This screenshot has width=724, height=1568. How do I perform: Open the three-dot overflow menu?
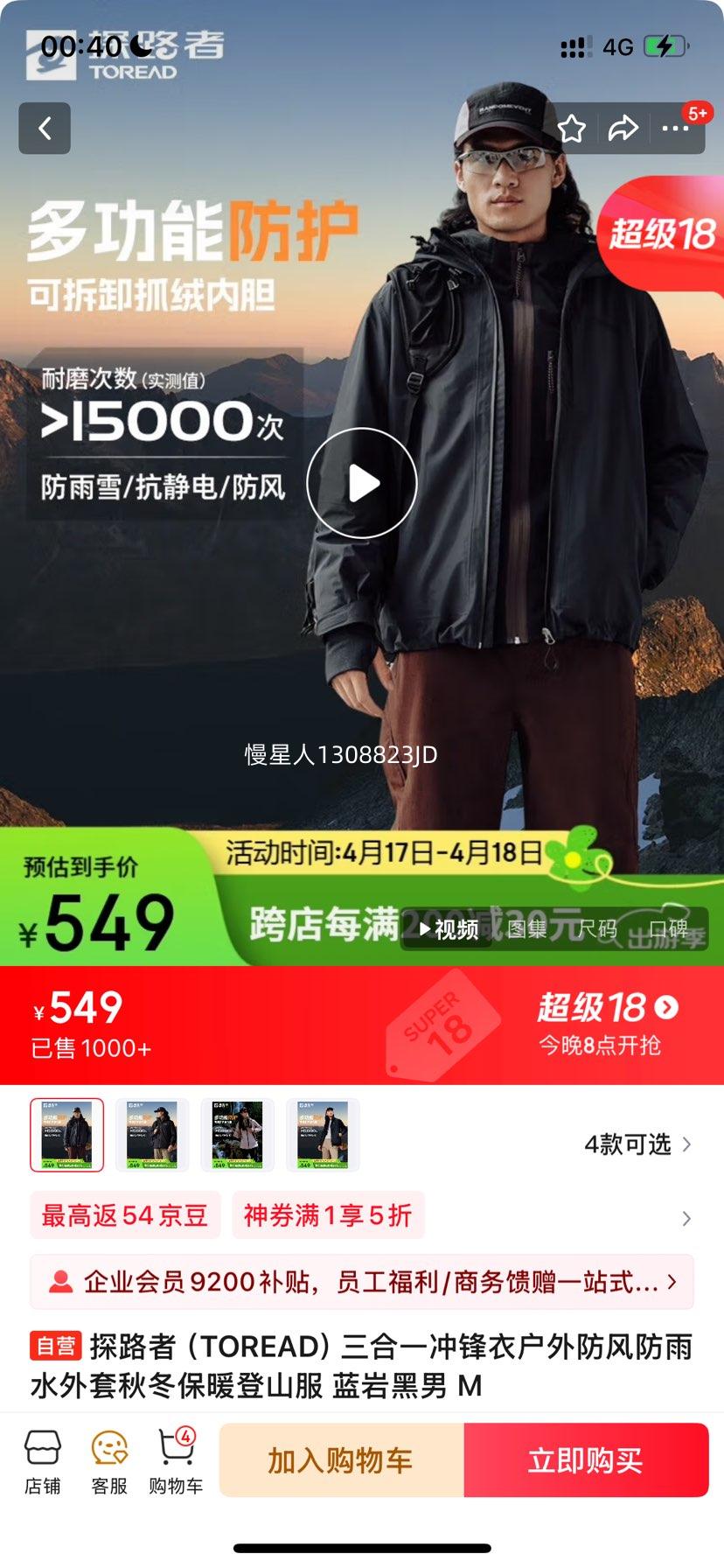pos(675,129)
